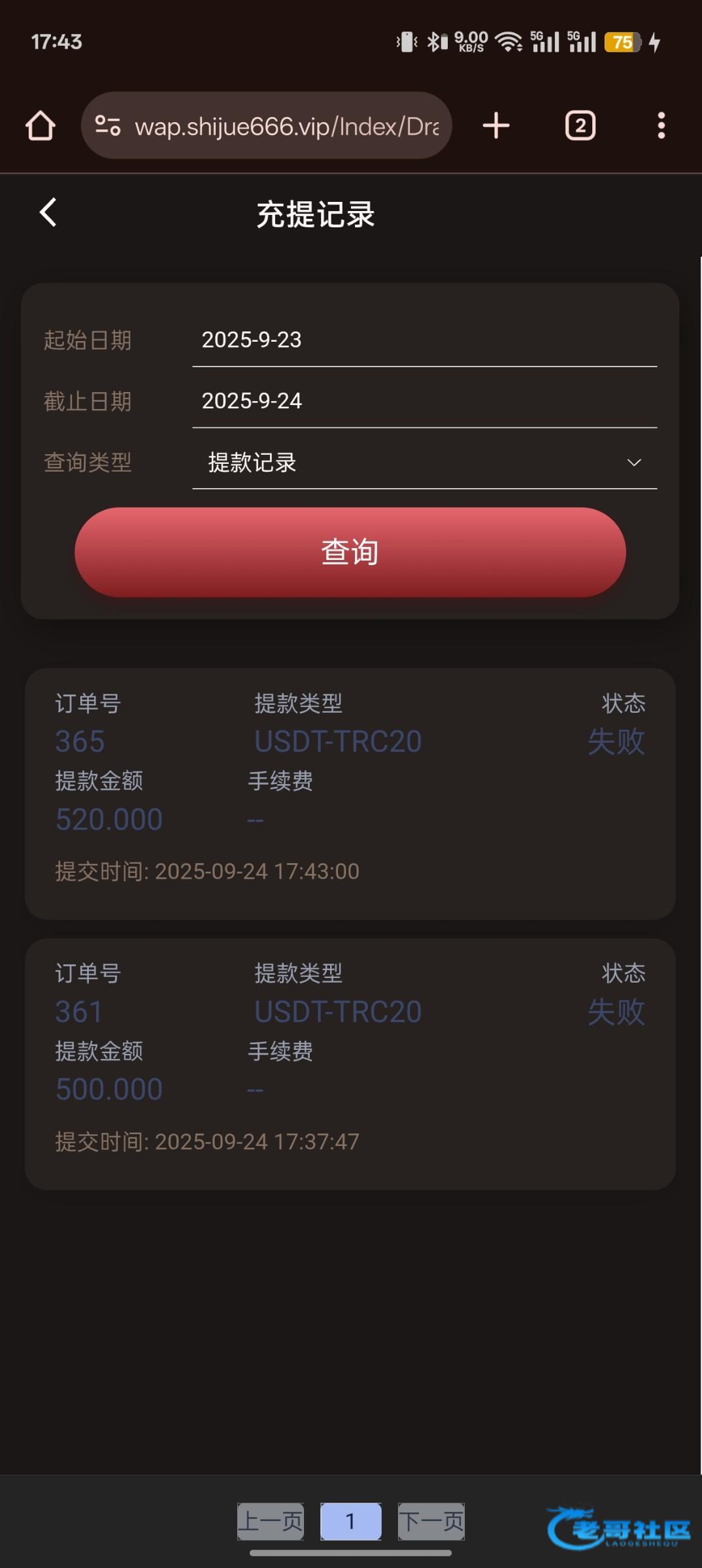Tap the red 查询 button
Image resolution: width=702 pixels, height=1568 pixels.
coord(350,552)
